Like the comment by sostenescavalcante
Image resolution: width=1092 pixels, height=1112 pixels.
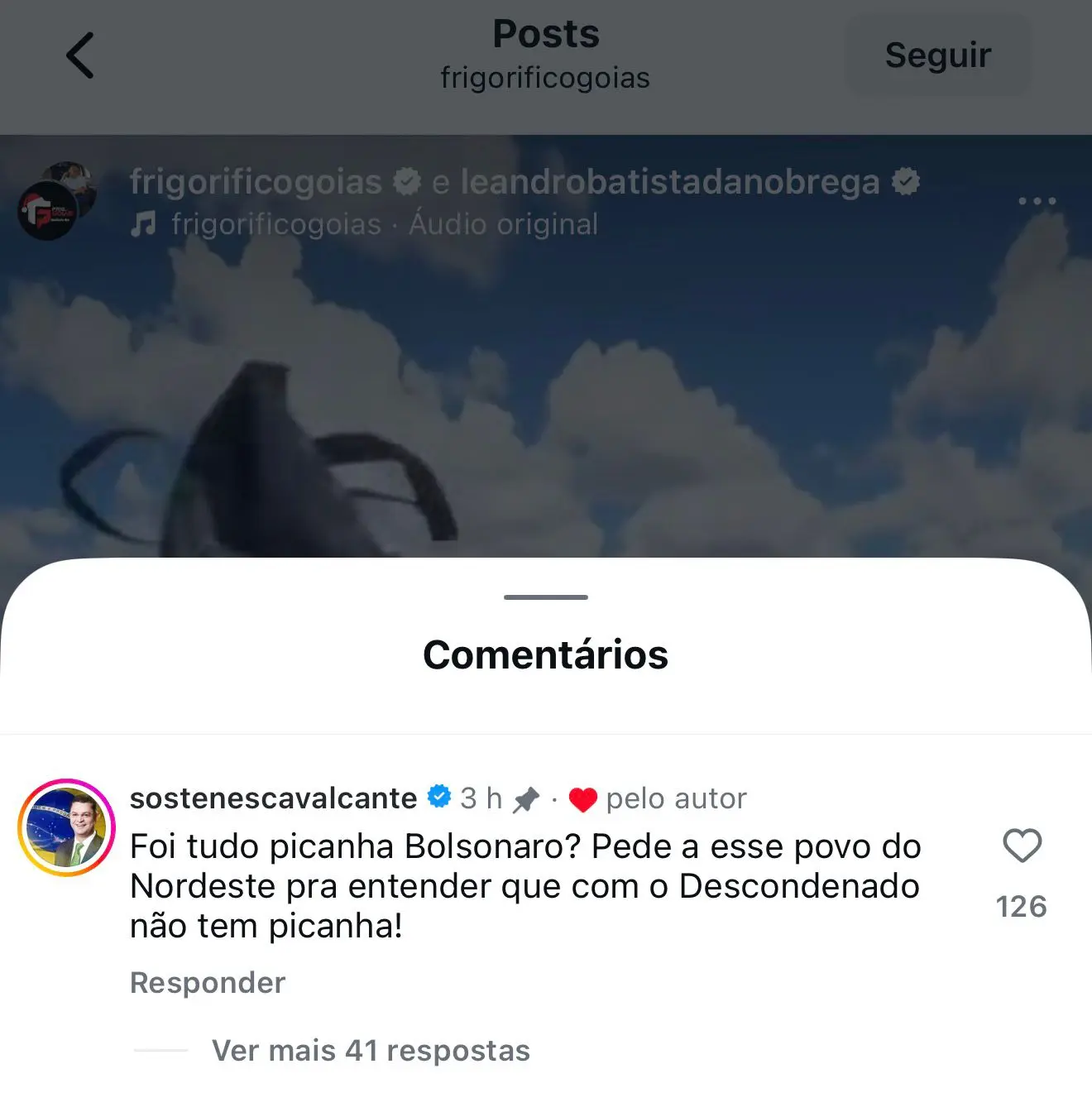[1022, 846]
